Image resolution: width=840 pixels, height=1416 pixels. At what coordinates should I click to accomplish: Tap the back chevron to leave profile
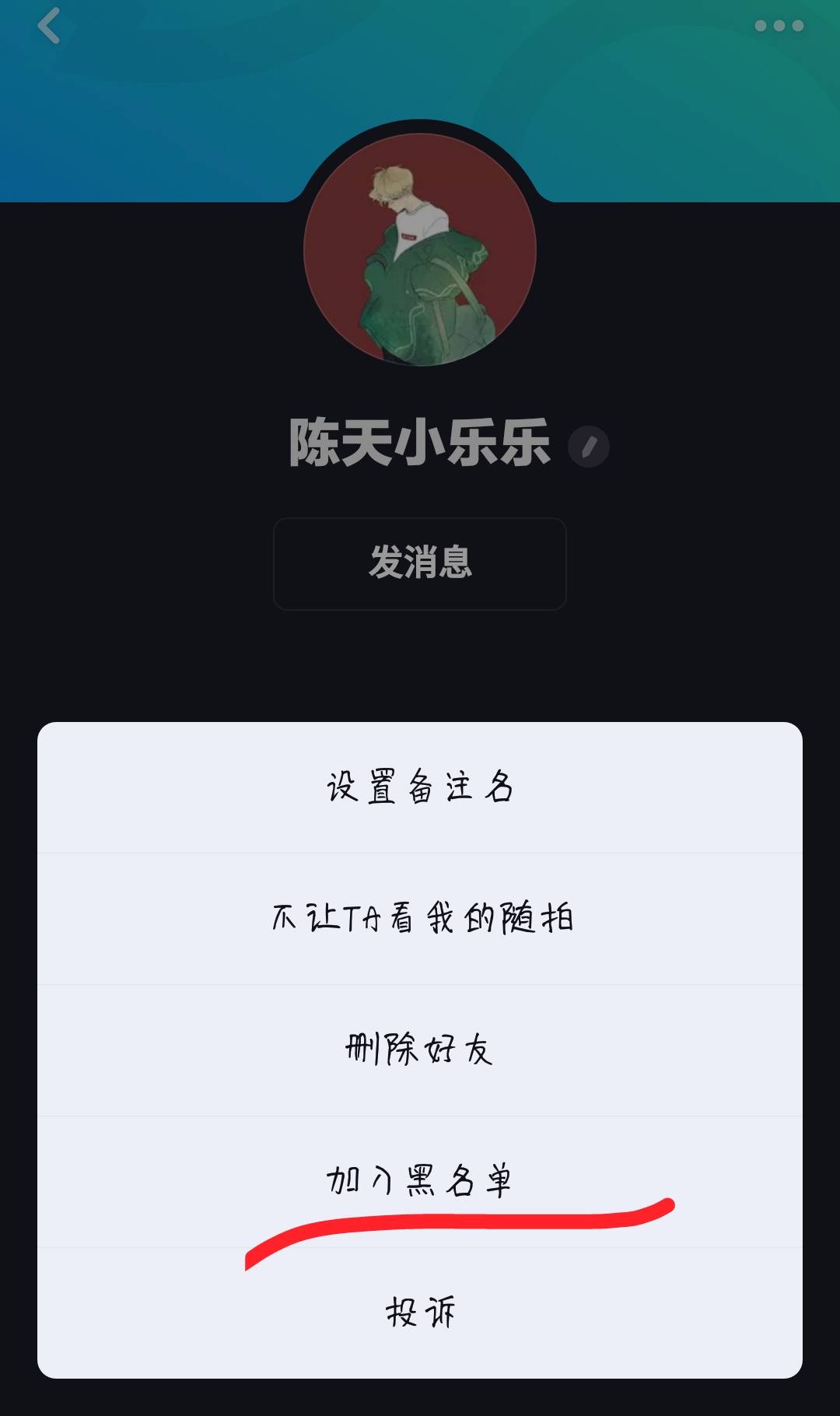click(x=51, y=25)
